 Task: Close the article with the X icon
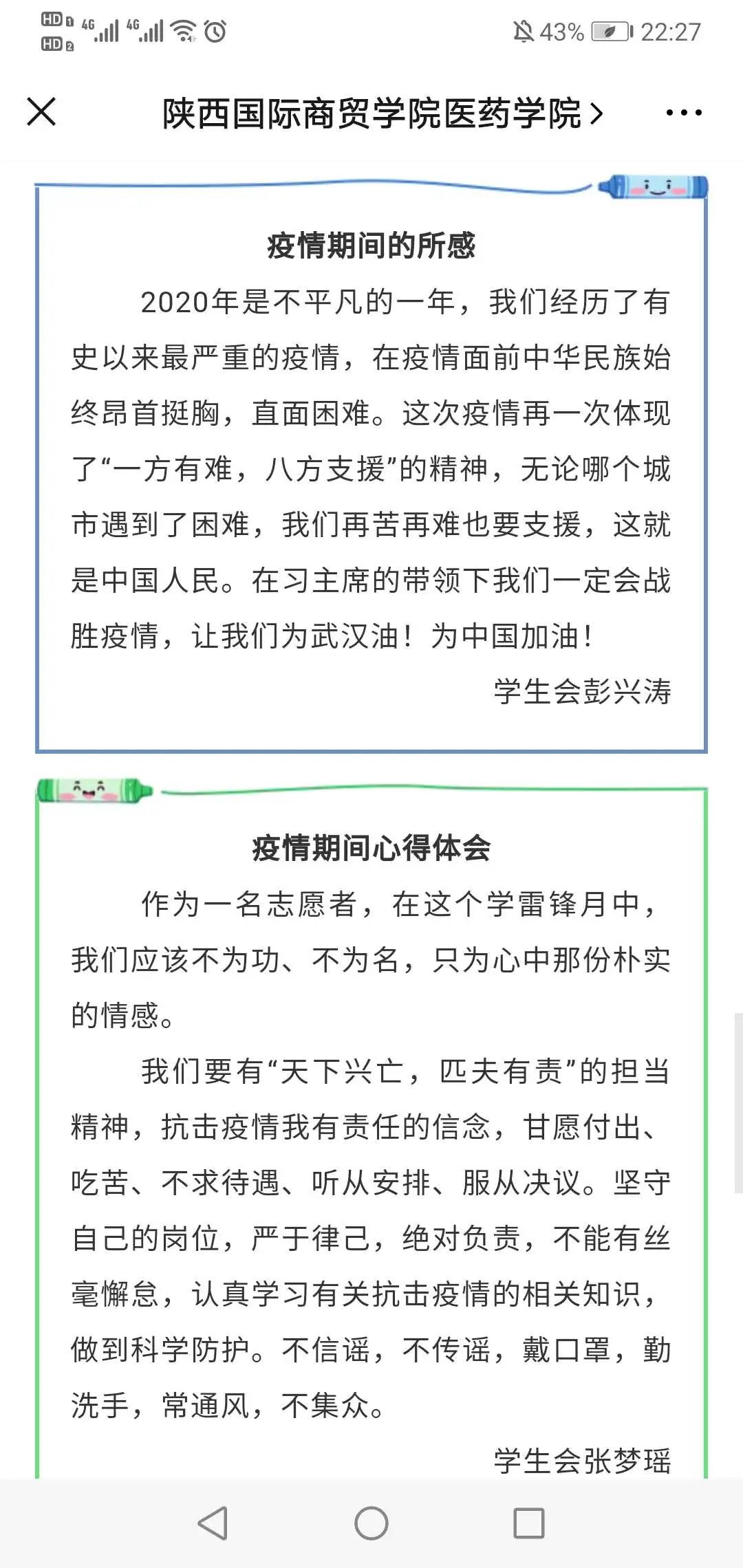coord(41,112)
